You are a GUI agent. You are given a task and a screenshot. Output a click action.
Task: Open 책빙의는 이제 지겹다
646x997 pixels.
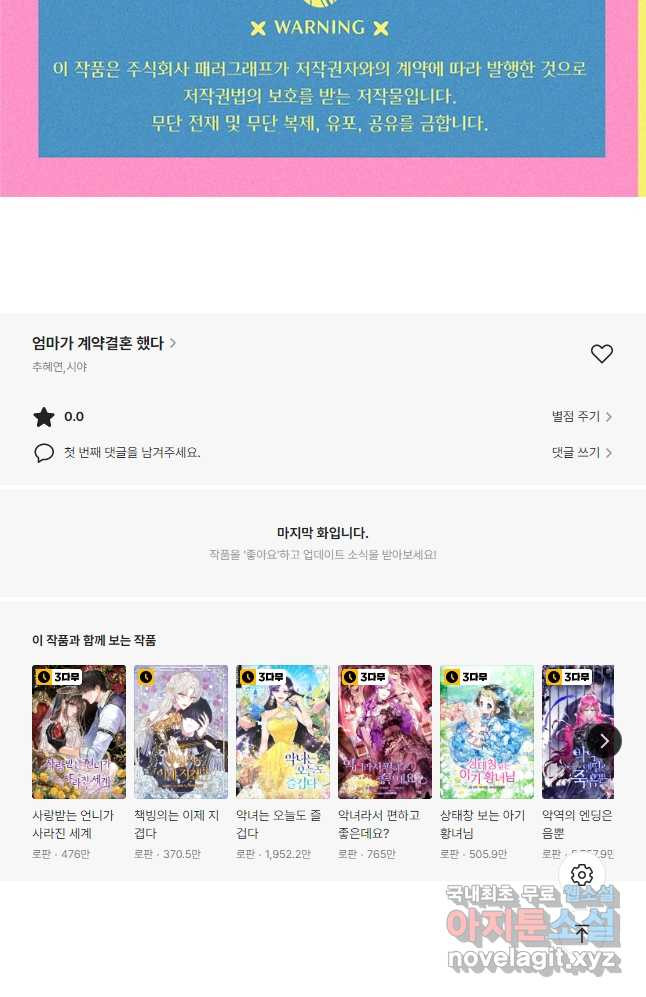coord(181,732)
